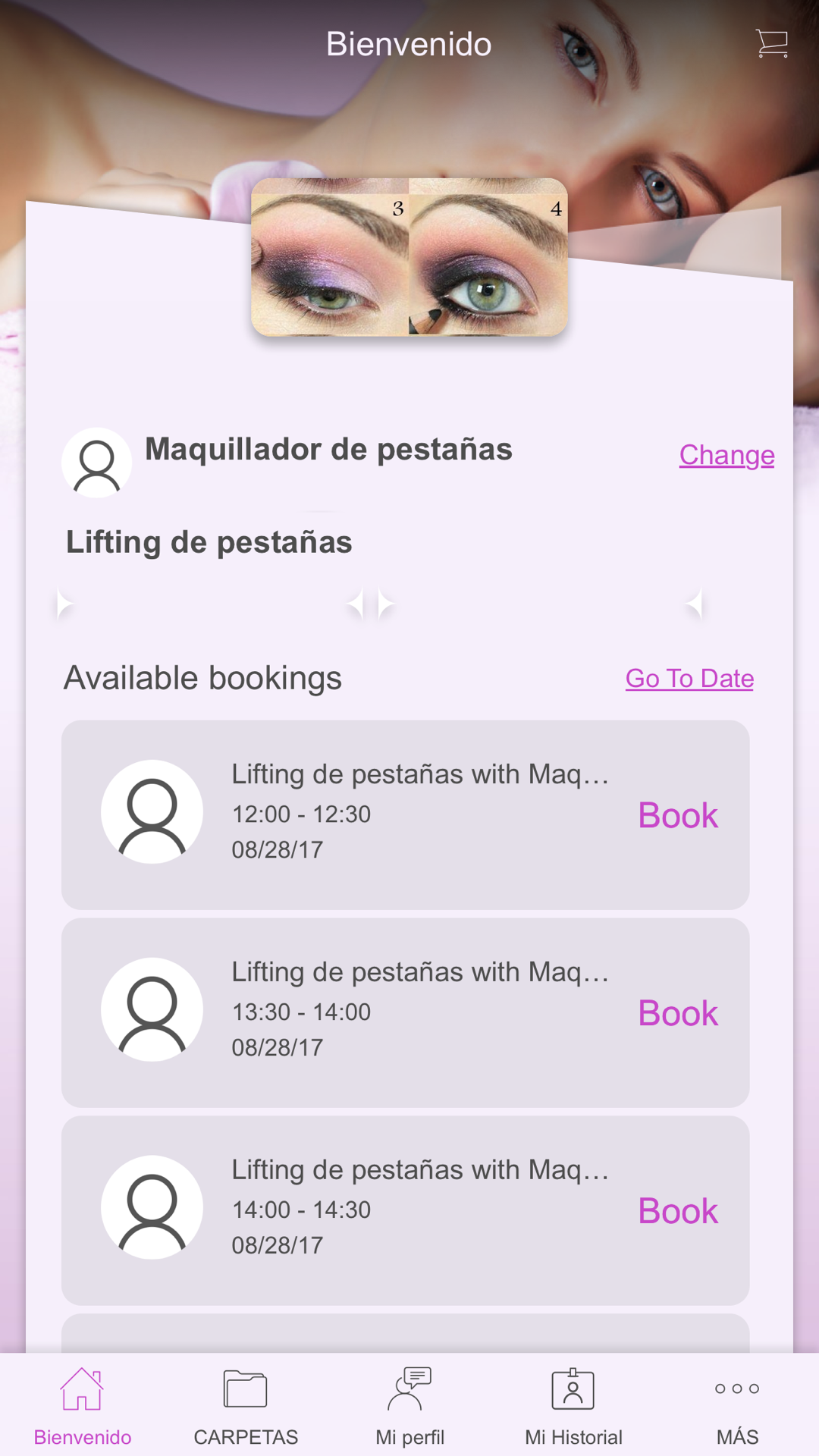
Task: Book the 14:00 - 14:30 slot
Action: click(x=677, y=1210)
